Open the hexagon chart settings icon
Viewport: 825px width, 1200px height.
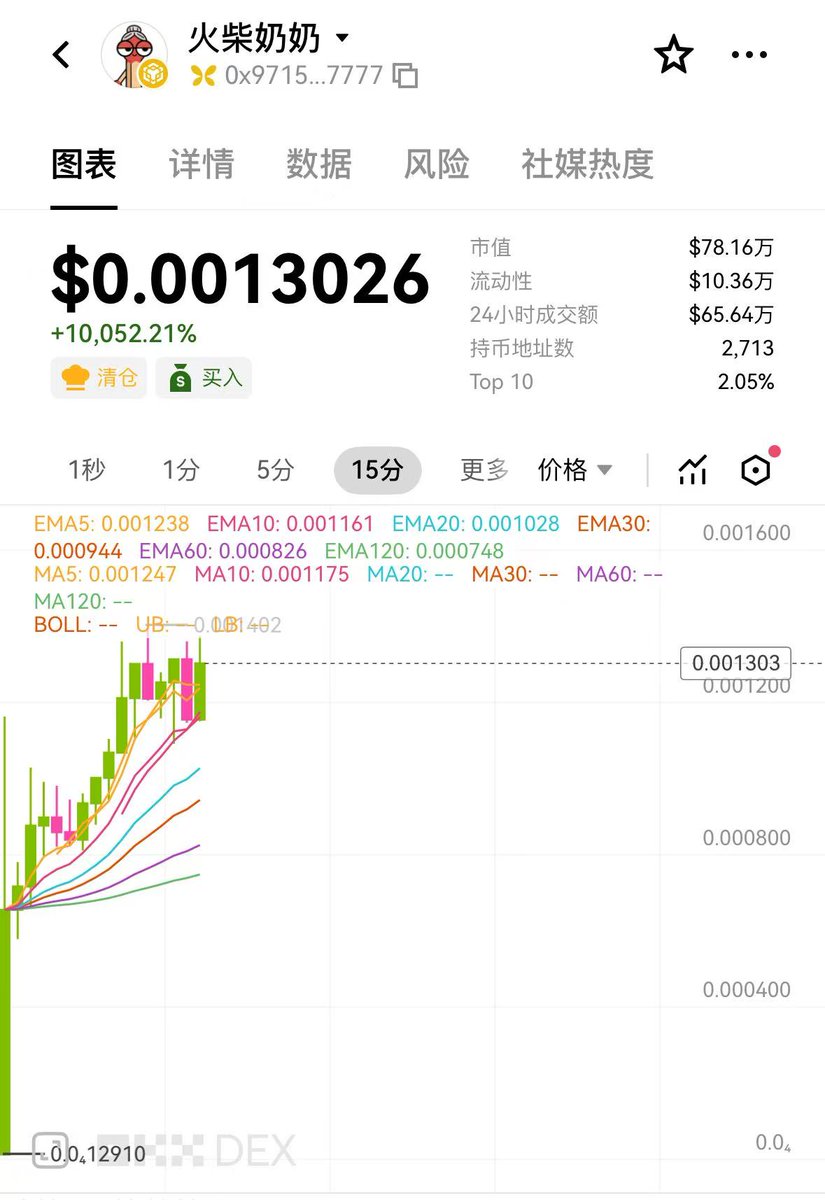pos(756,470)
